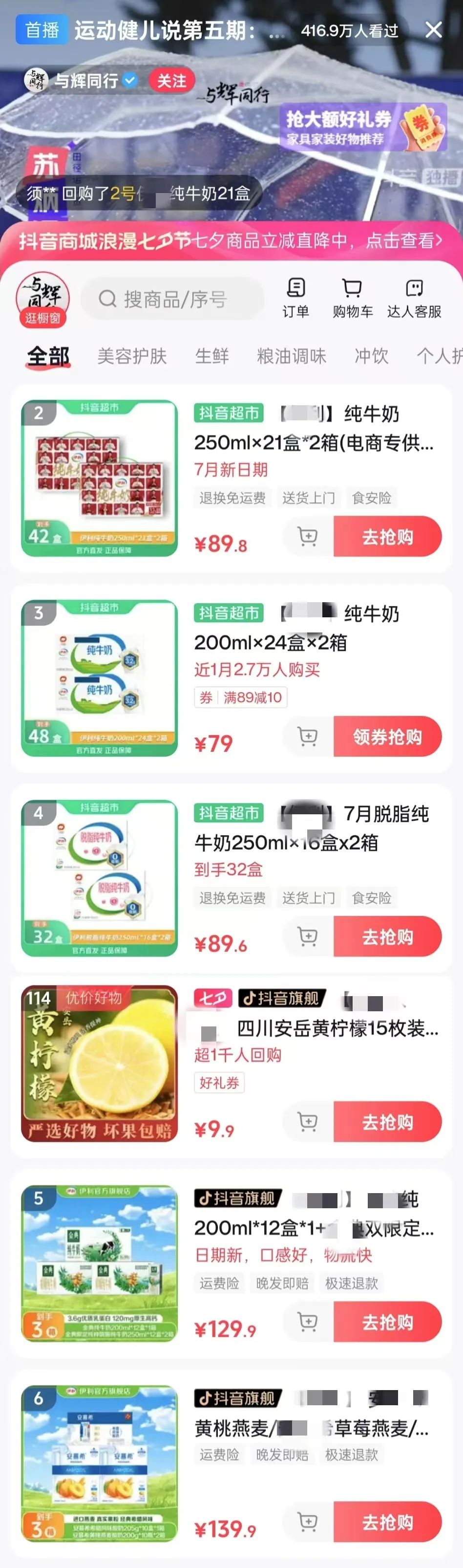The height and width of the screenshot is (1568, 463).
Task: Follow 与辉同行 with the 关注 button
Action: point(171,81)
